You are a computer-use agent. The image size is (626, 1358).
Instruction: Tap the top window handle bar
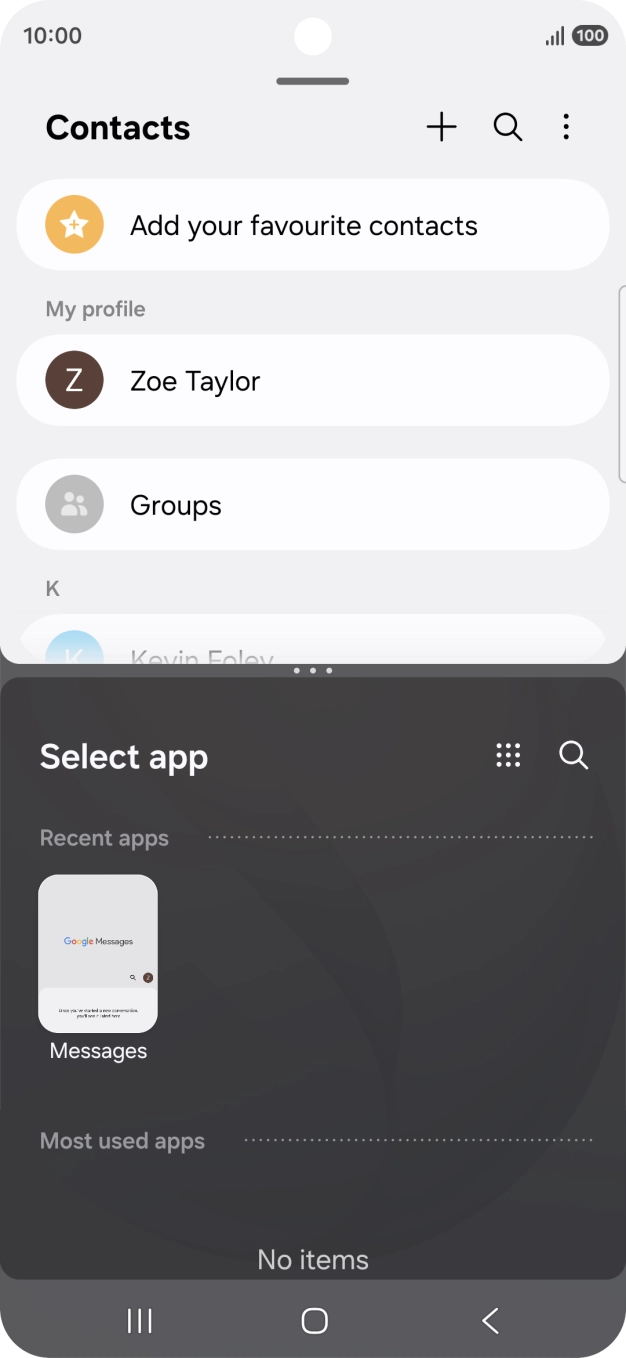point(313,81)
